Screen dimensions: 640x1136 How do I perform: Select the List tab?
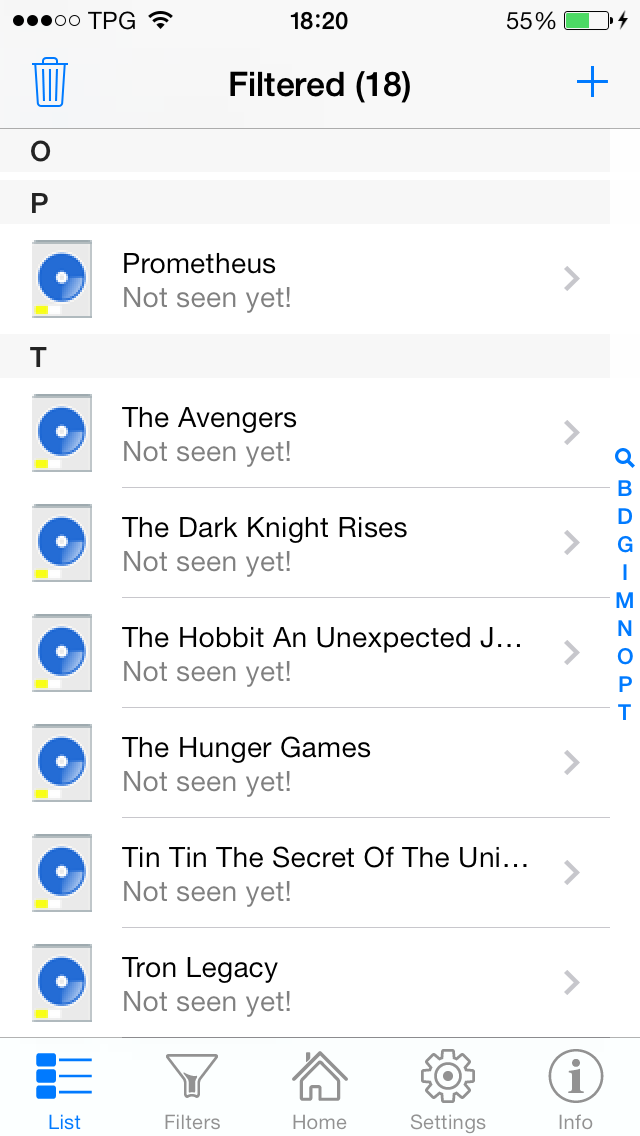pyautogui.click(x=64, y=1090)
